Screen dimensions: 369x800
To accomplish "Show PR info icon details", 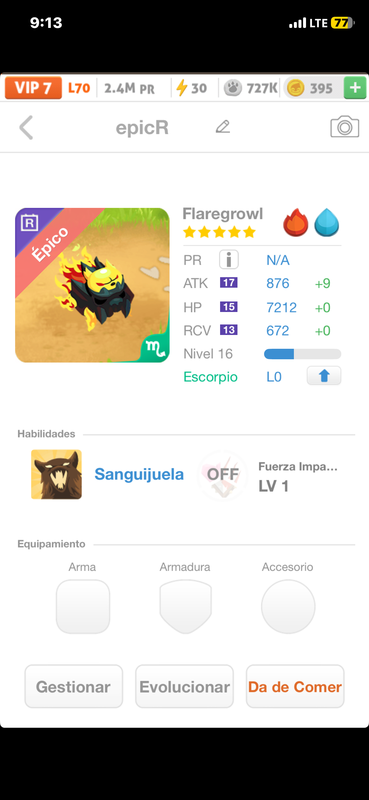I will pos(229,260).
